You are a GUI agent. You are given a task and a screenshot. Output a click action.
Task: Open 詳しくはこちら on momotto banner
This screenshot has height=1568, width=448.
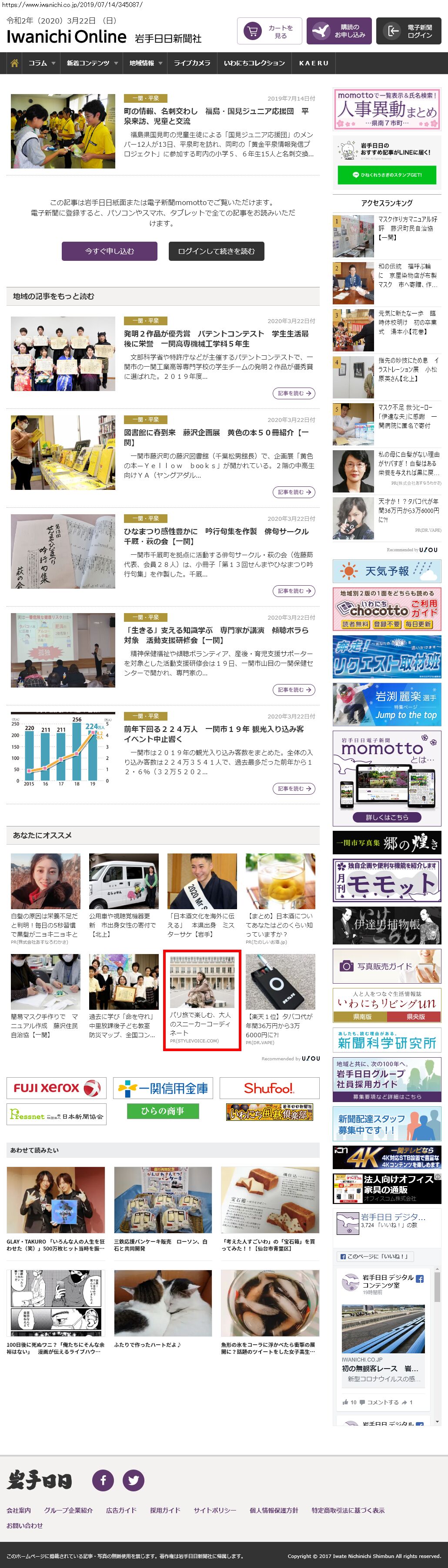pyautogui.click(x=387, y=817)
